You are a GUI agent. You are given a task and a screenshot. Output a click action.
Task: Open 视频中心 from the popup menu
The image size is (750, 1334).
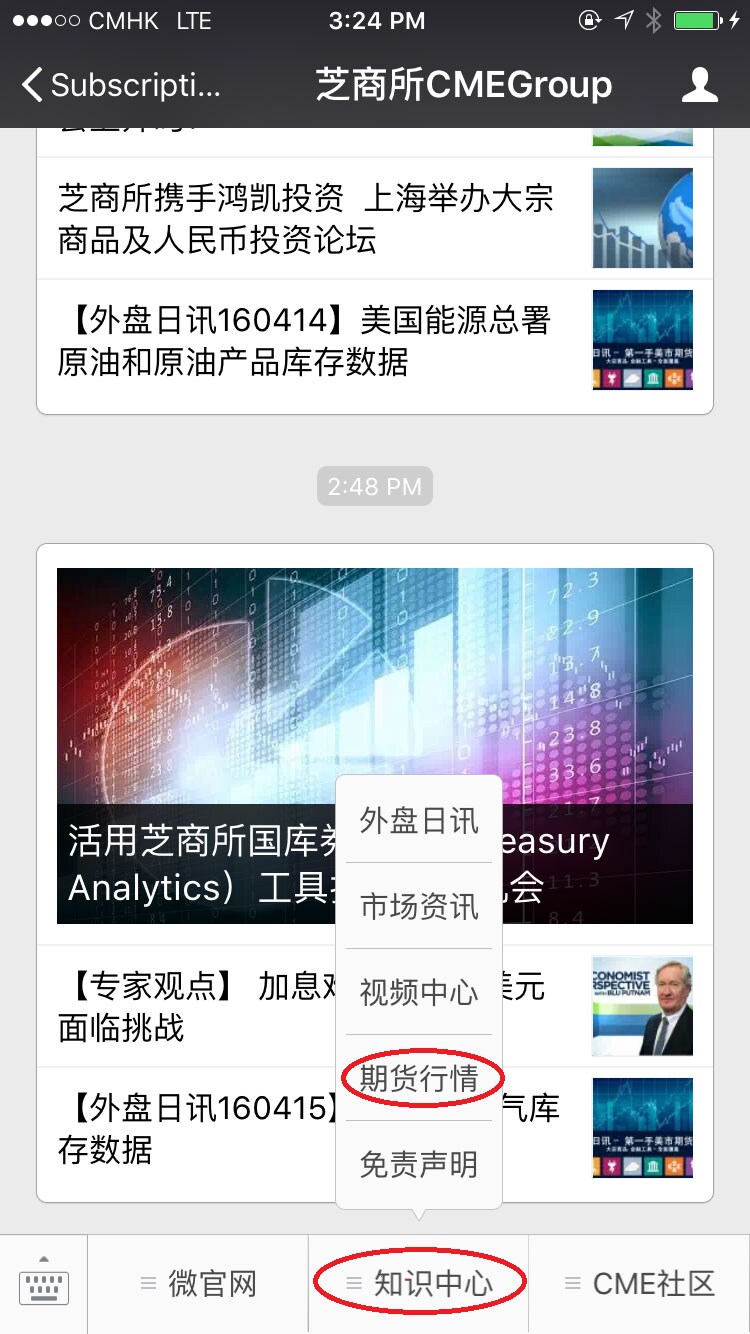pyautogui.click(x=419, y=992)
